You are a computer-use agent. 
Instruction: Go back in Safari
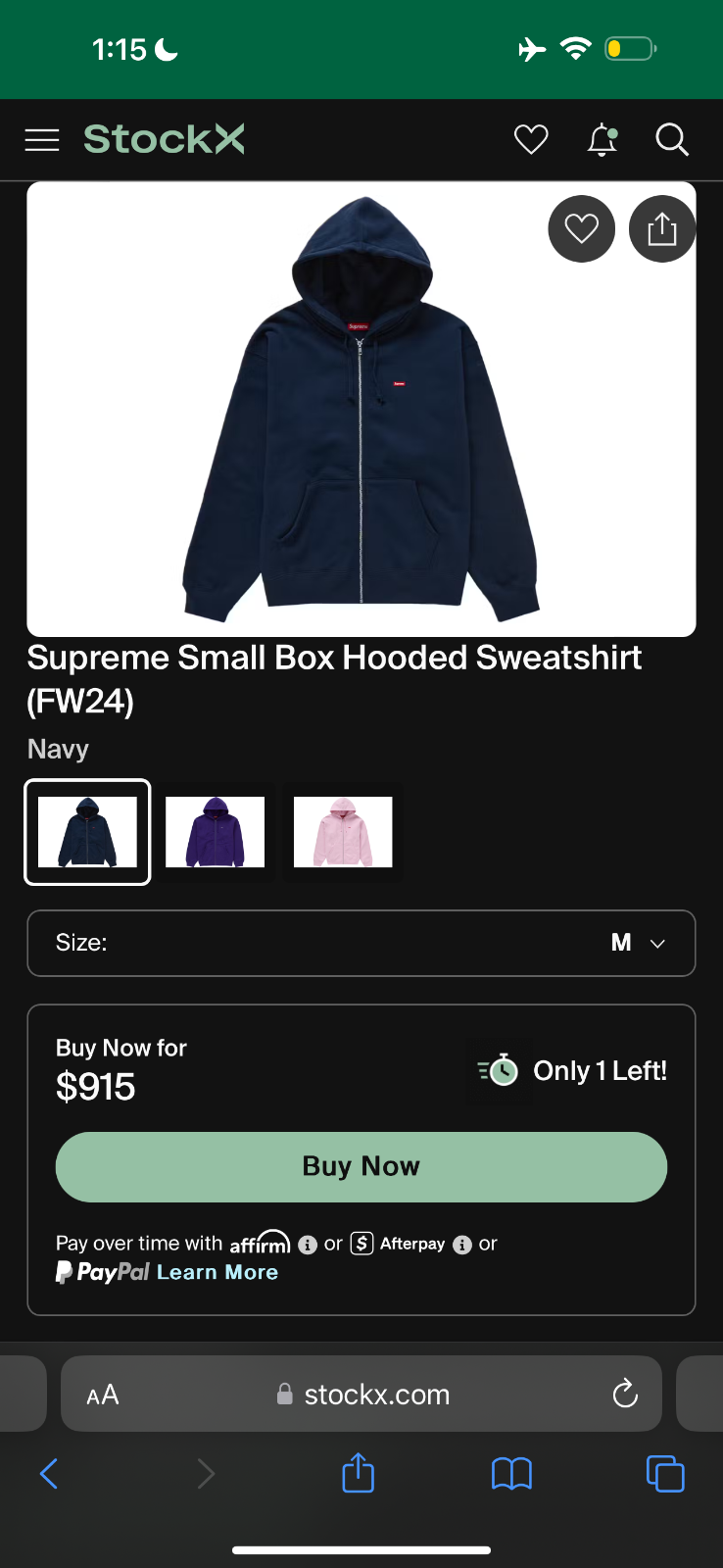click(49, 1473)
